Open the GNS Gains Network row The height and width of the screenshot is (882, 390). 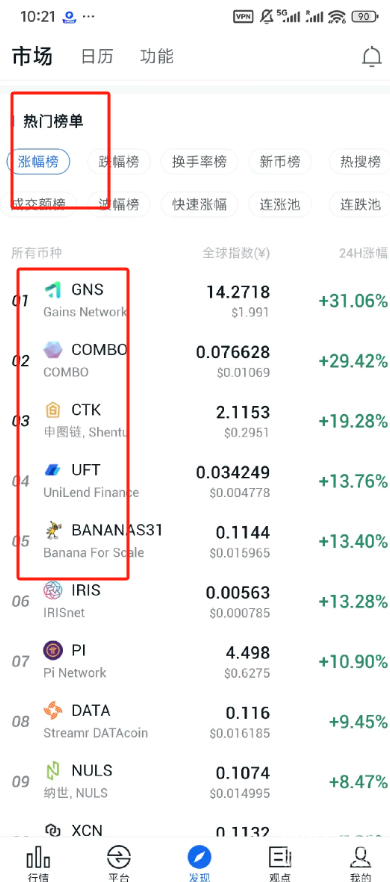coord(195,300)
